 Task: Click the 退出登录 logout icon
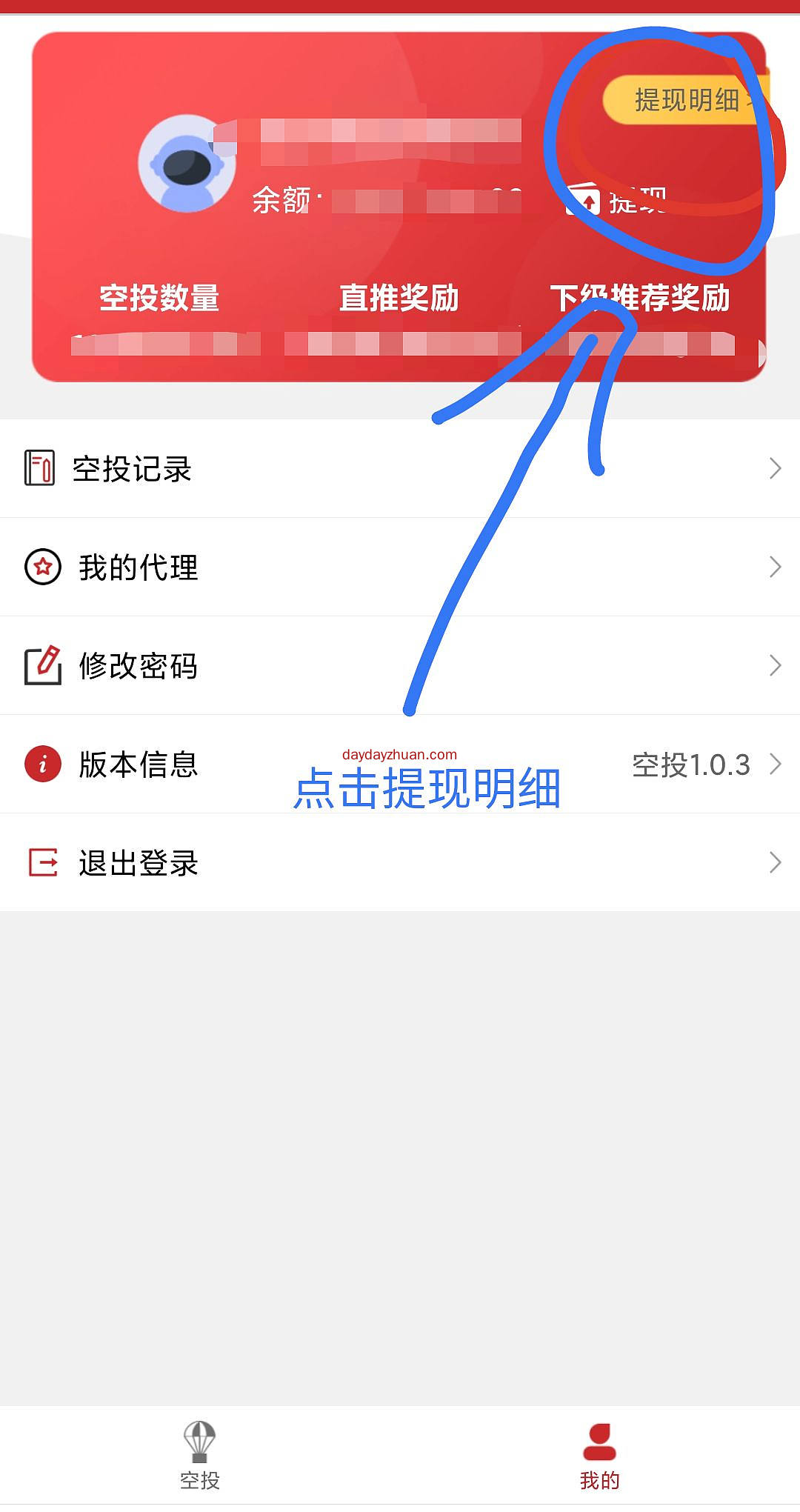click(x=42, y=862)
